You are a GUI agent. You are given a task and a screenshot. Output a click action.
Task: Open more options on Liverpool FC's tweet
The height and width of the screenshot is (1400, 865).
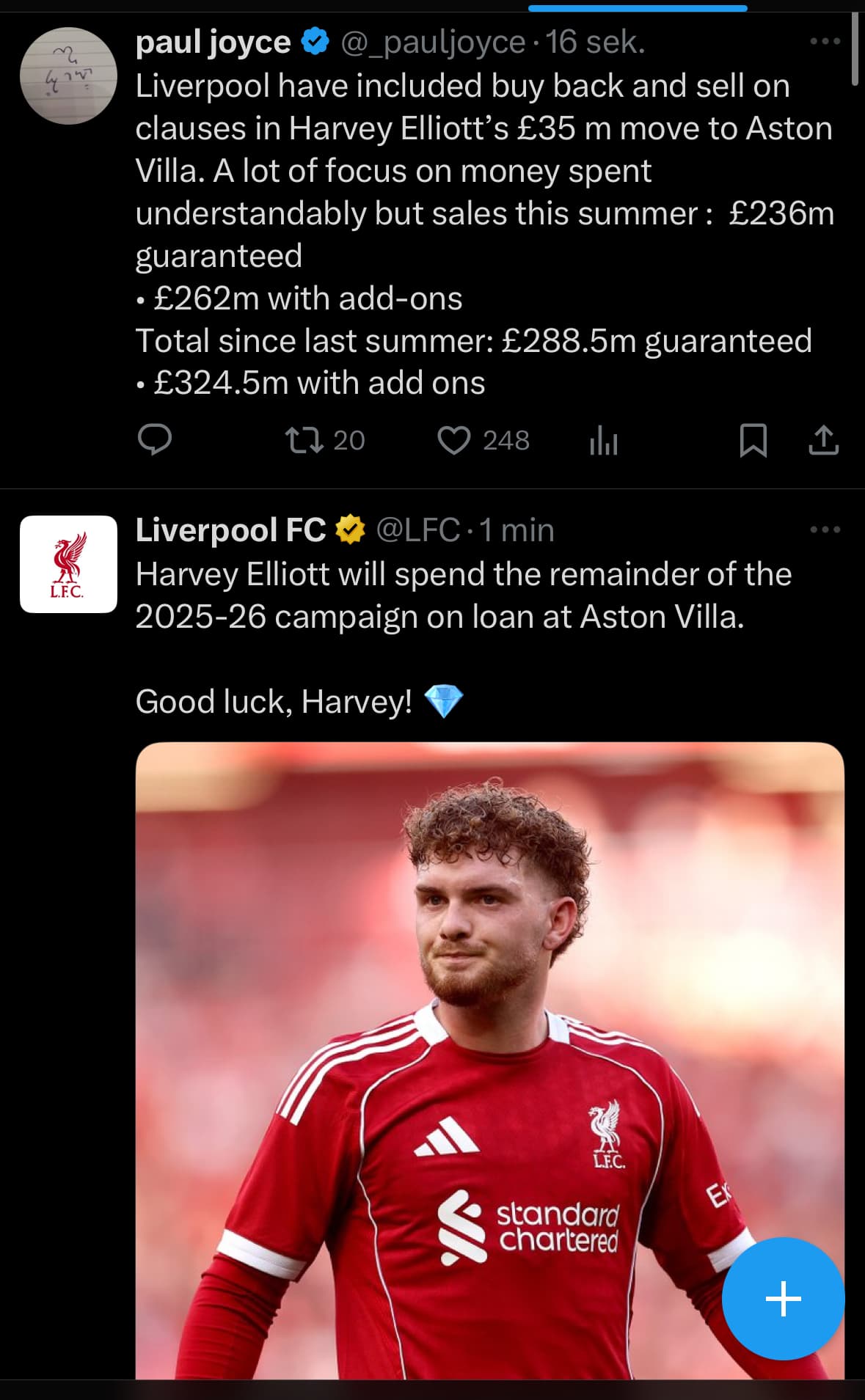tap(825, 529)
